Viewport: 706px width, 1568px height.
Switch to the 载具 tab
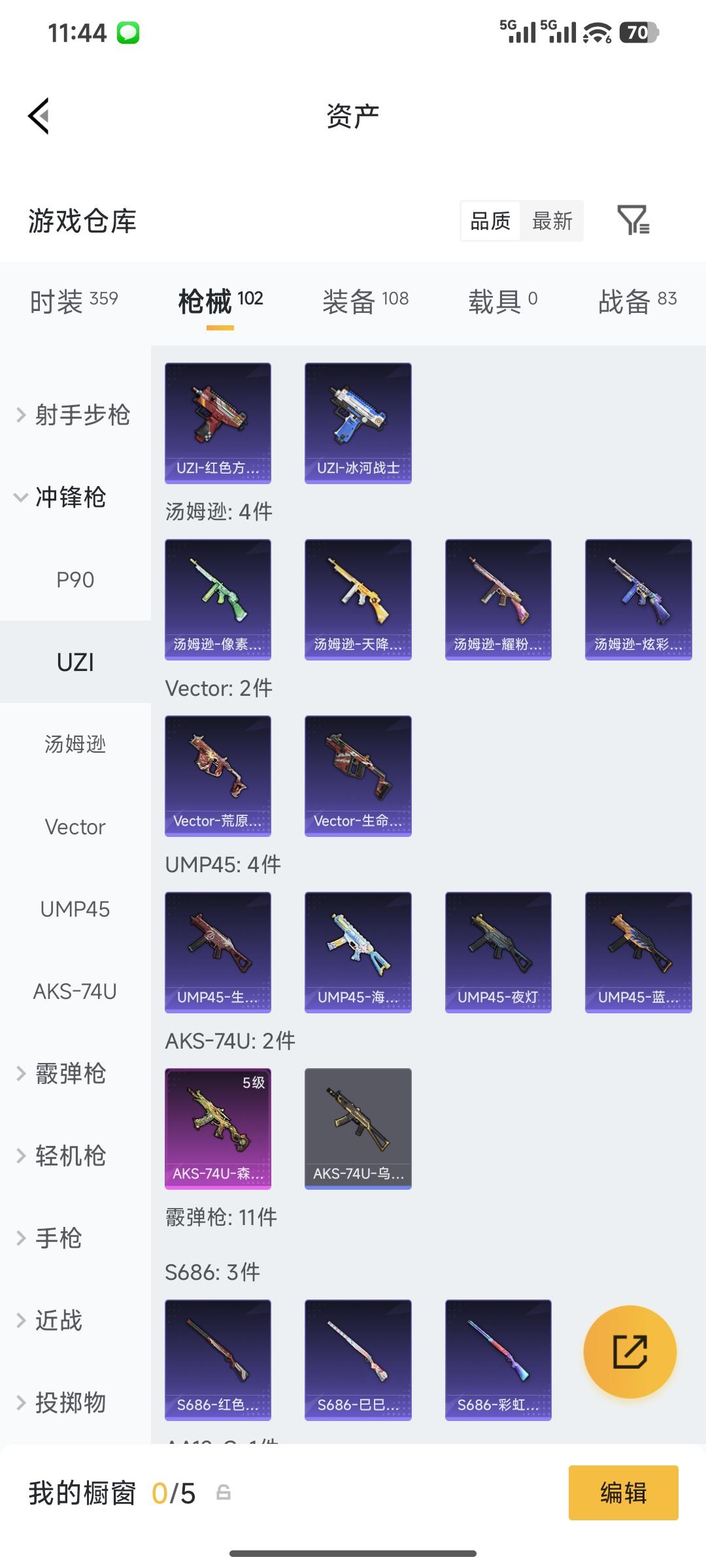[502, 301]
